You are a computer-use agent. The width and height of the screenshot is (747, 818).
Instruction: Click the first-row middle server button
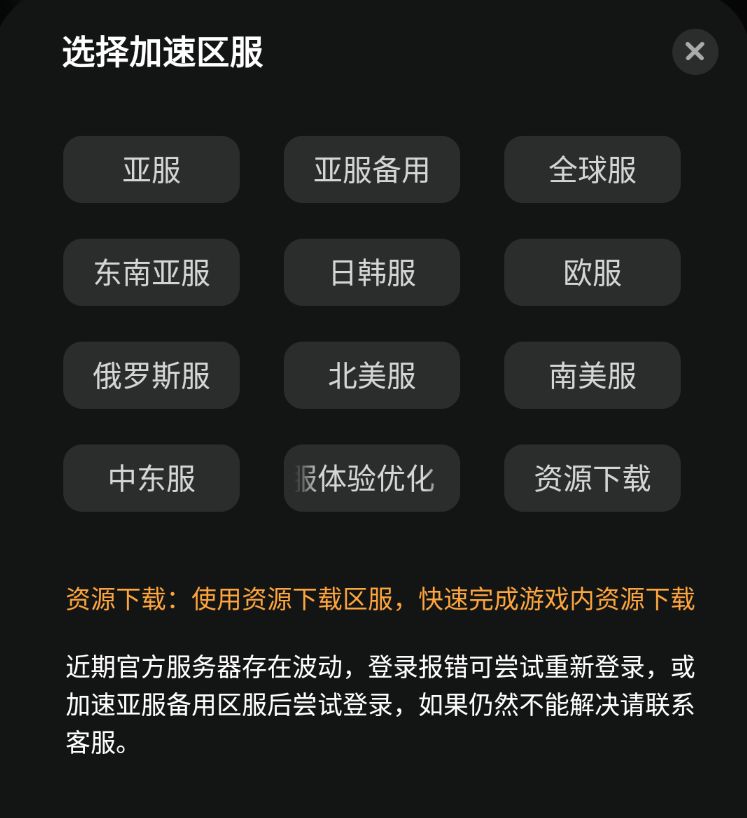click(x=371, y=169)
